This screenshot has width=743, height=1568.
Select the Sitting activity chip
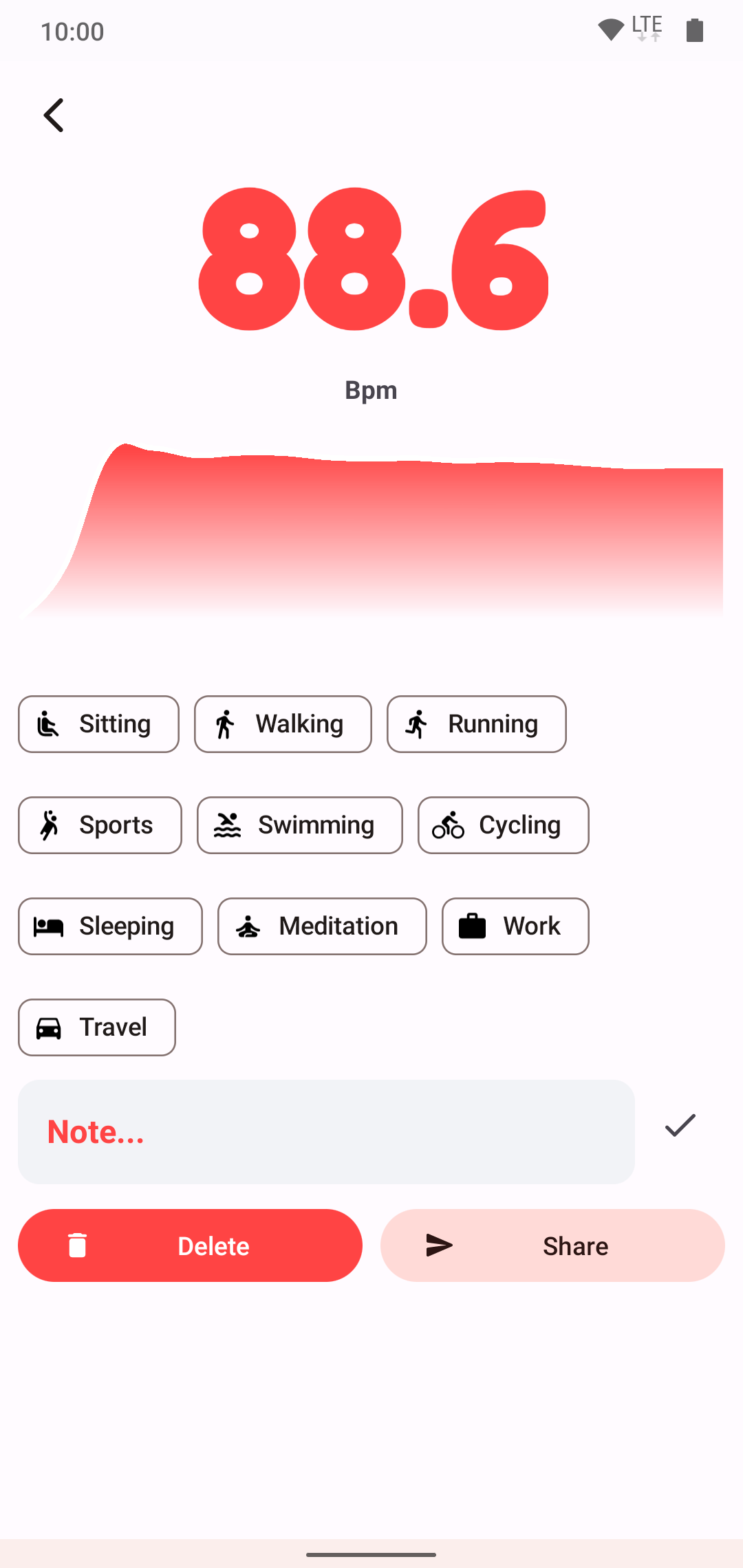98,724
